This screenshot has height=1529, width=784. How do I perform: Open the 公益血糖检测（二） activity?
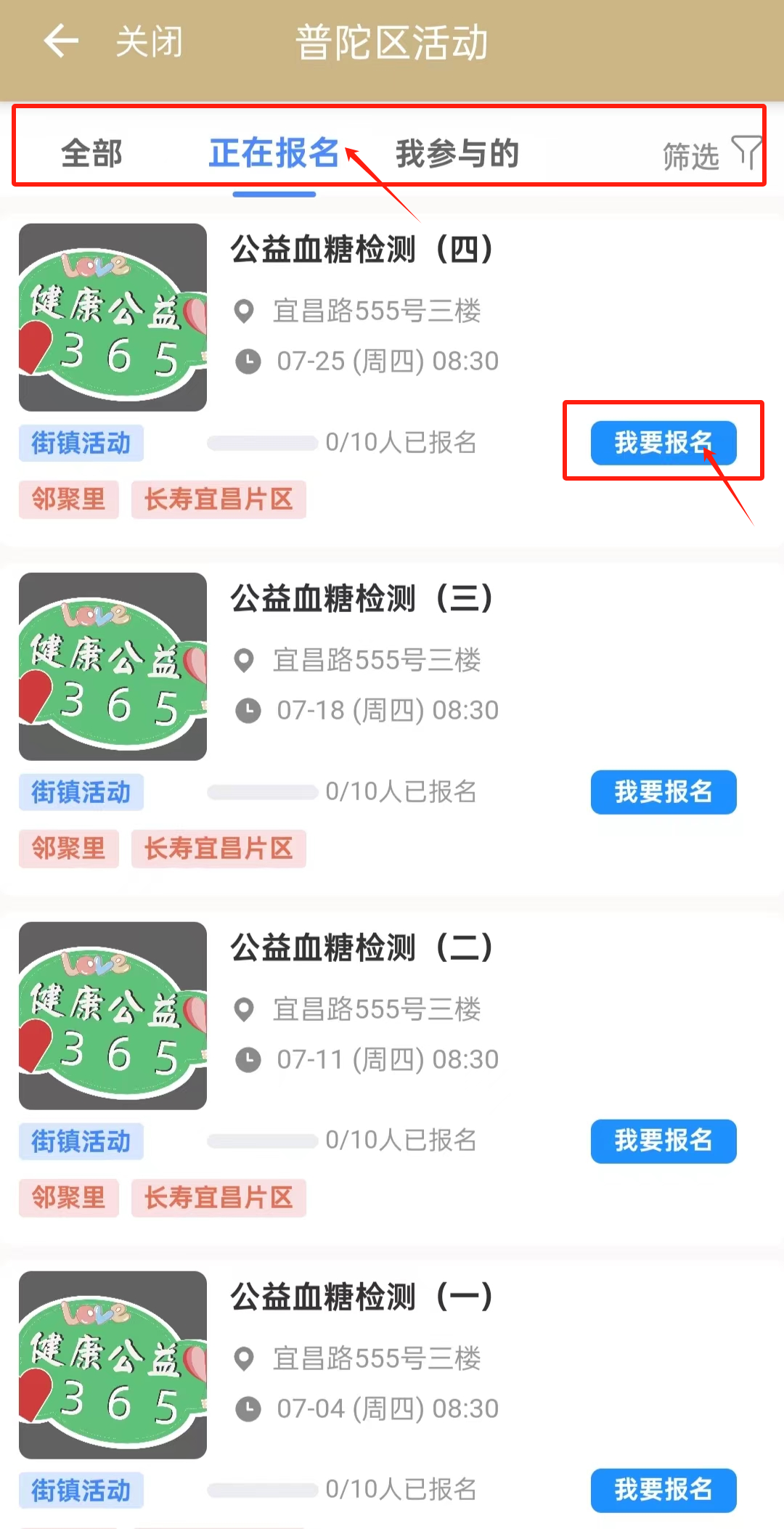pos(362,948)
